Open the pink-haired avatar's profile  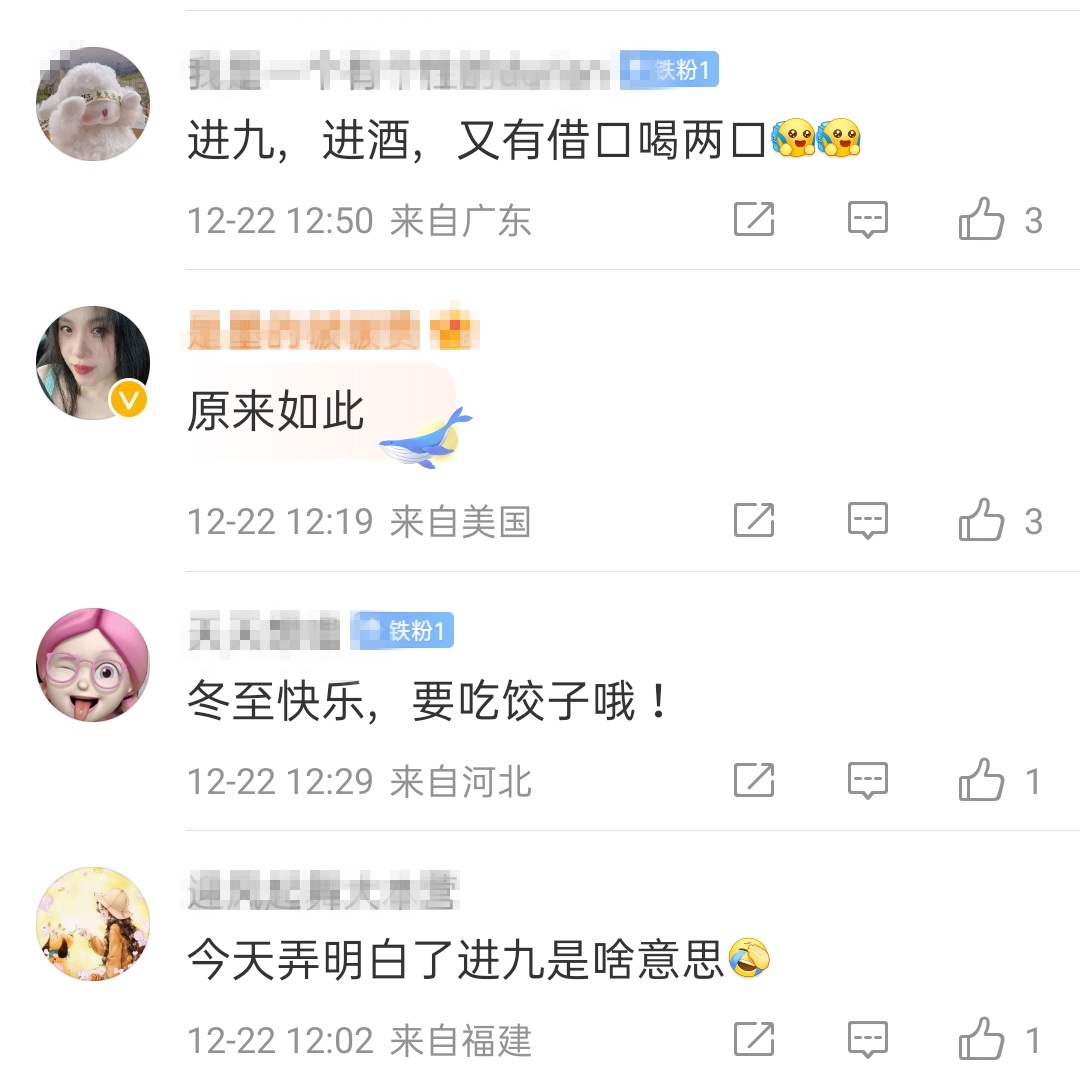point(93,665)
